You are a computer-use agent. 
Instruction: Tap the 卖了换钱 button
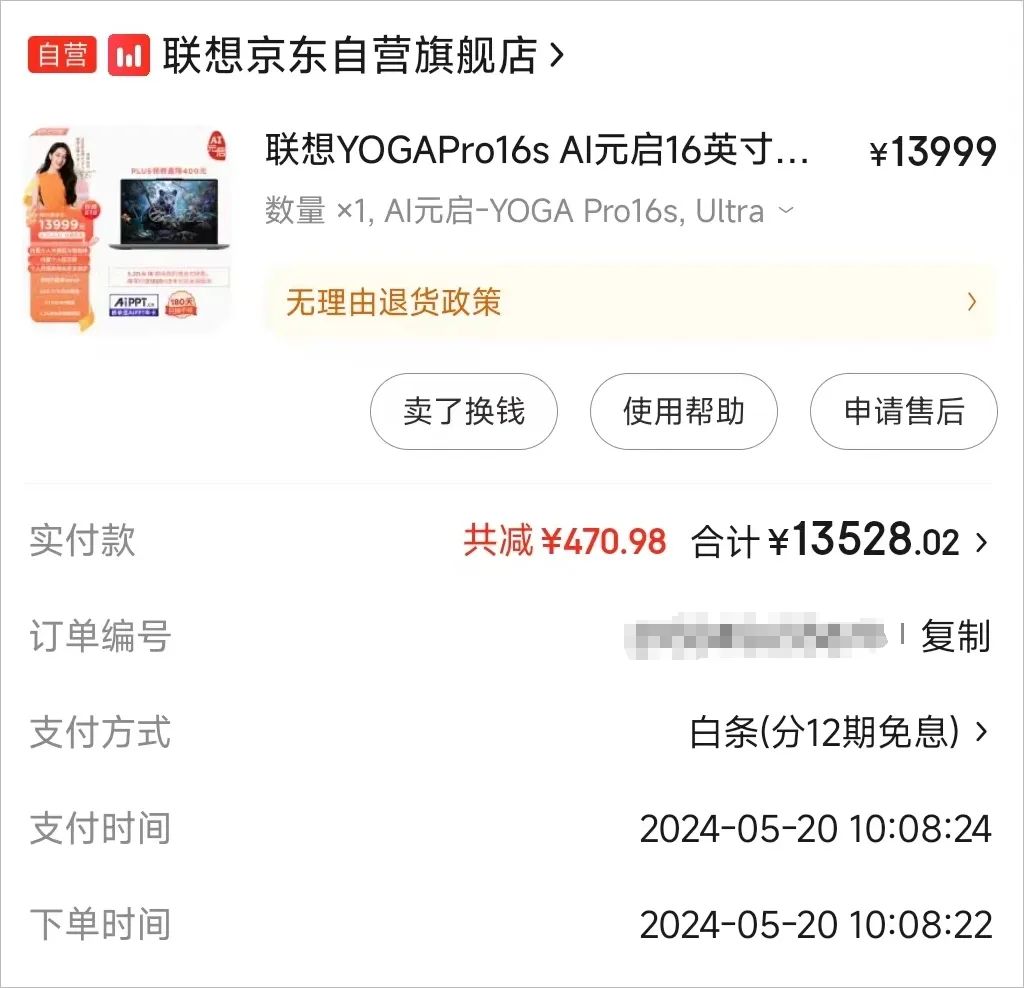(x=464, y=411)
